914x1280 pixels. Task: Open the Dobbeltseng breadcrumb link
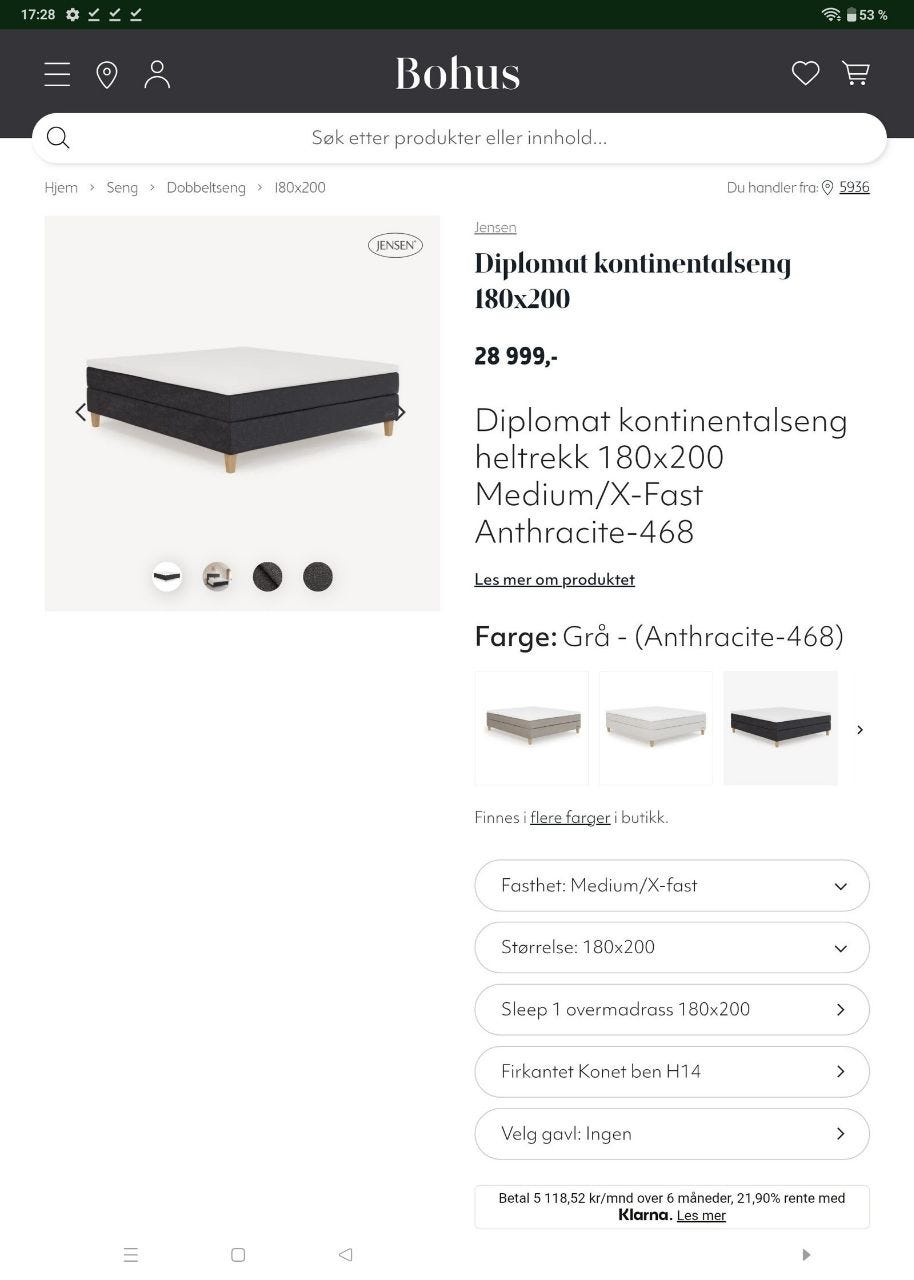pos(206,187)
